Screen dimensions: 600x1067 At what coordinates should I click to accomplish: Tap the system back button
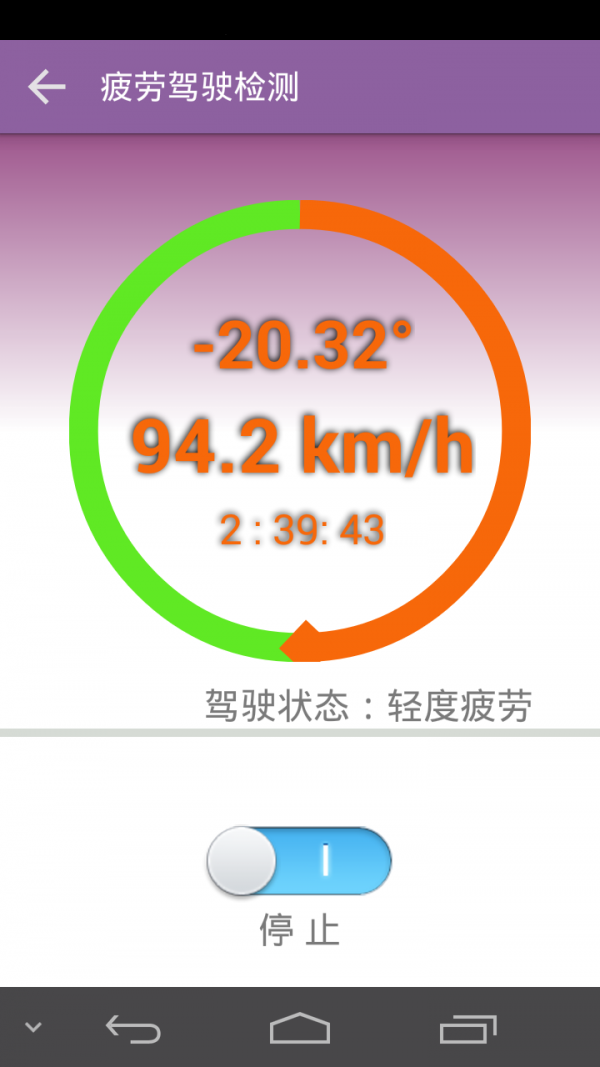point(133,1028)
